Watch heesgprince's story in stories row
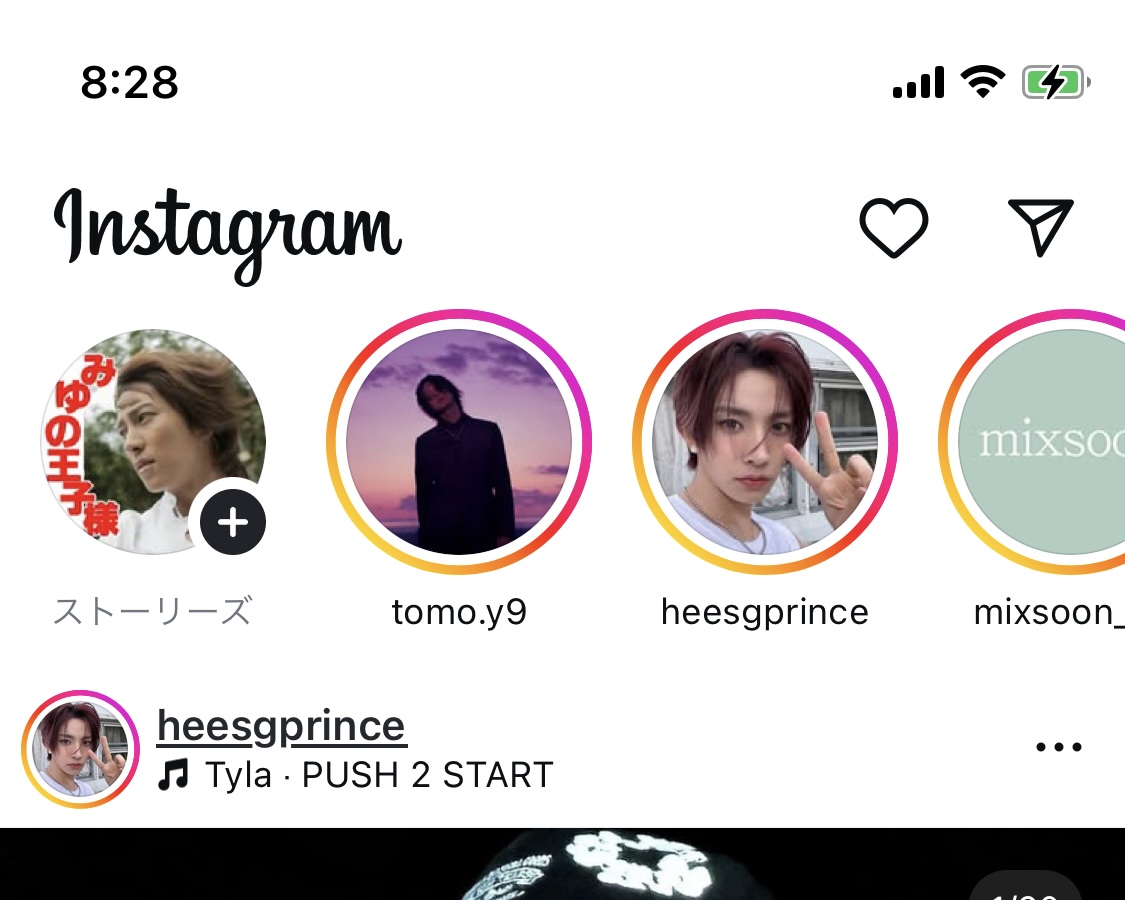1125x900 pixels. click(765, 442)
